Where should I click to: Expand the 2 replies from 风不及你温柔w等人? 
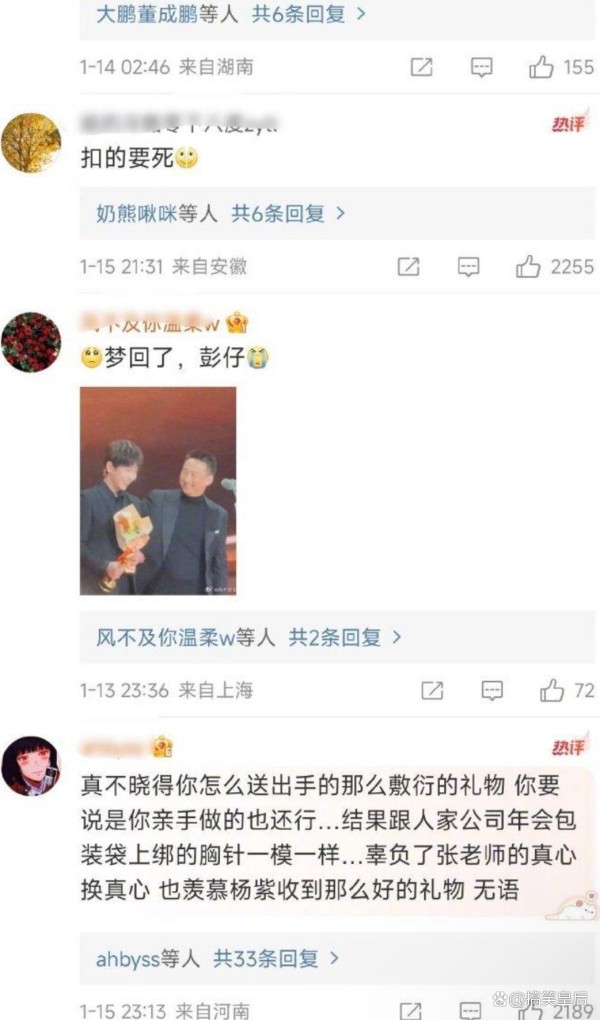pos(249,638)
